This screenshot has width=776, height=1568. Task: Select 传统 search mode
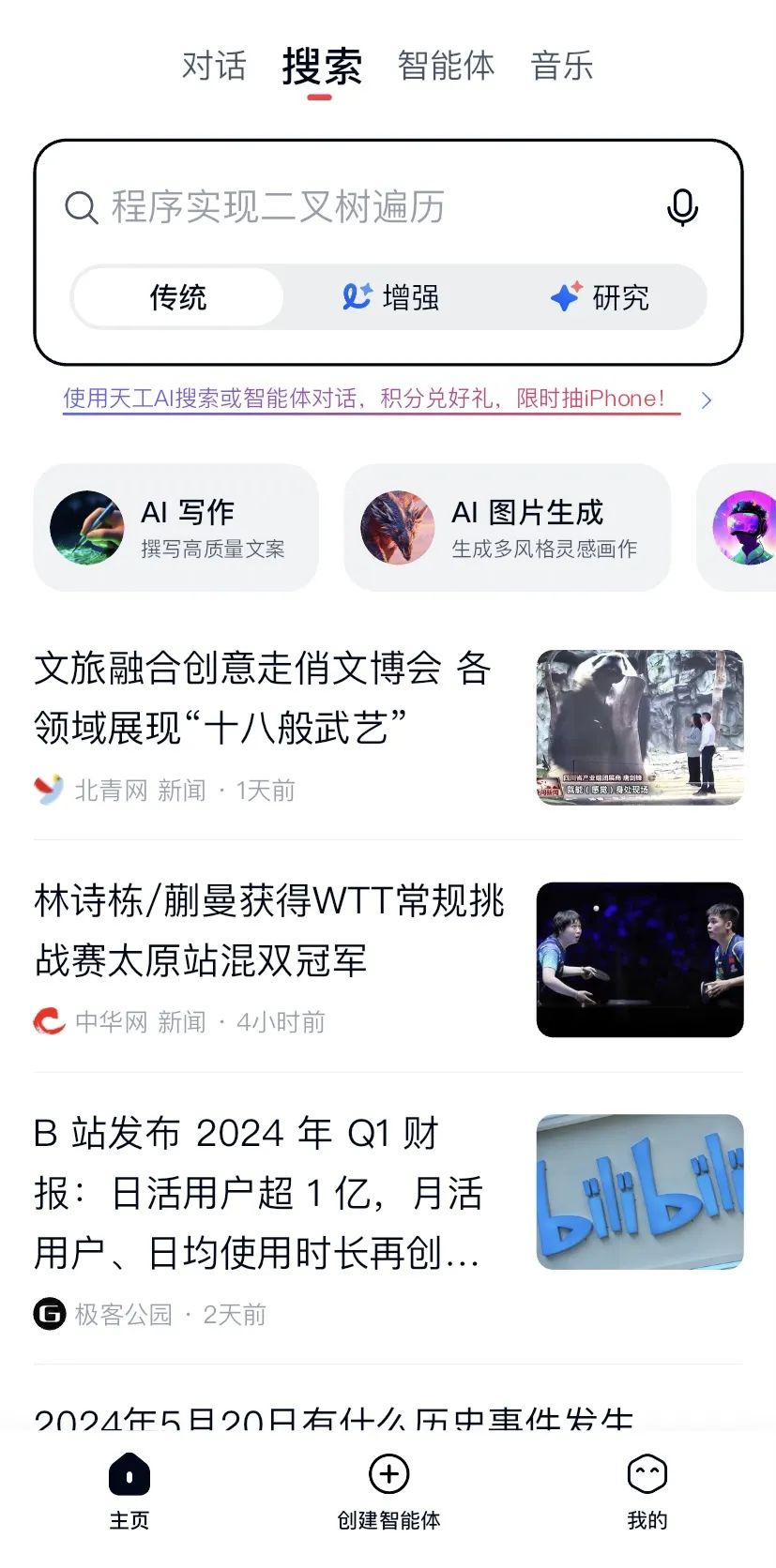178,298
